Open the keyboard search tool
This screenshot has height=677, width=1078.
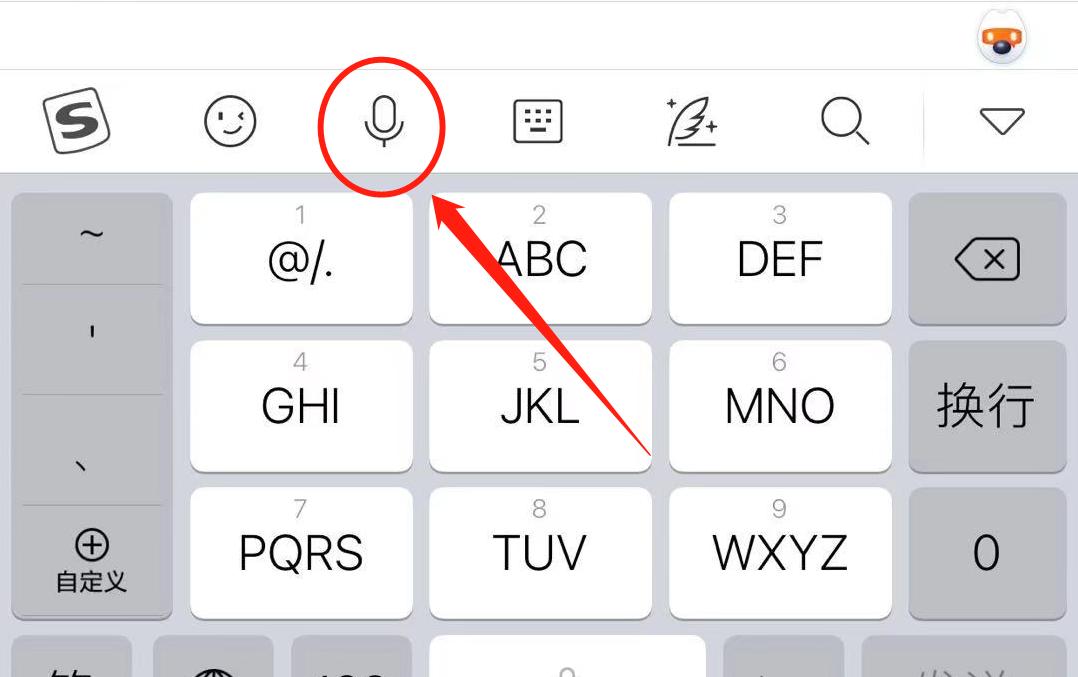845,122
